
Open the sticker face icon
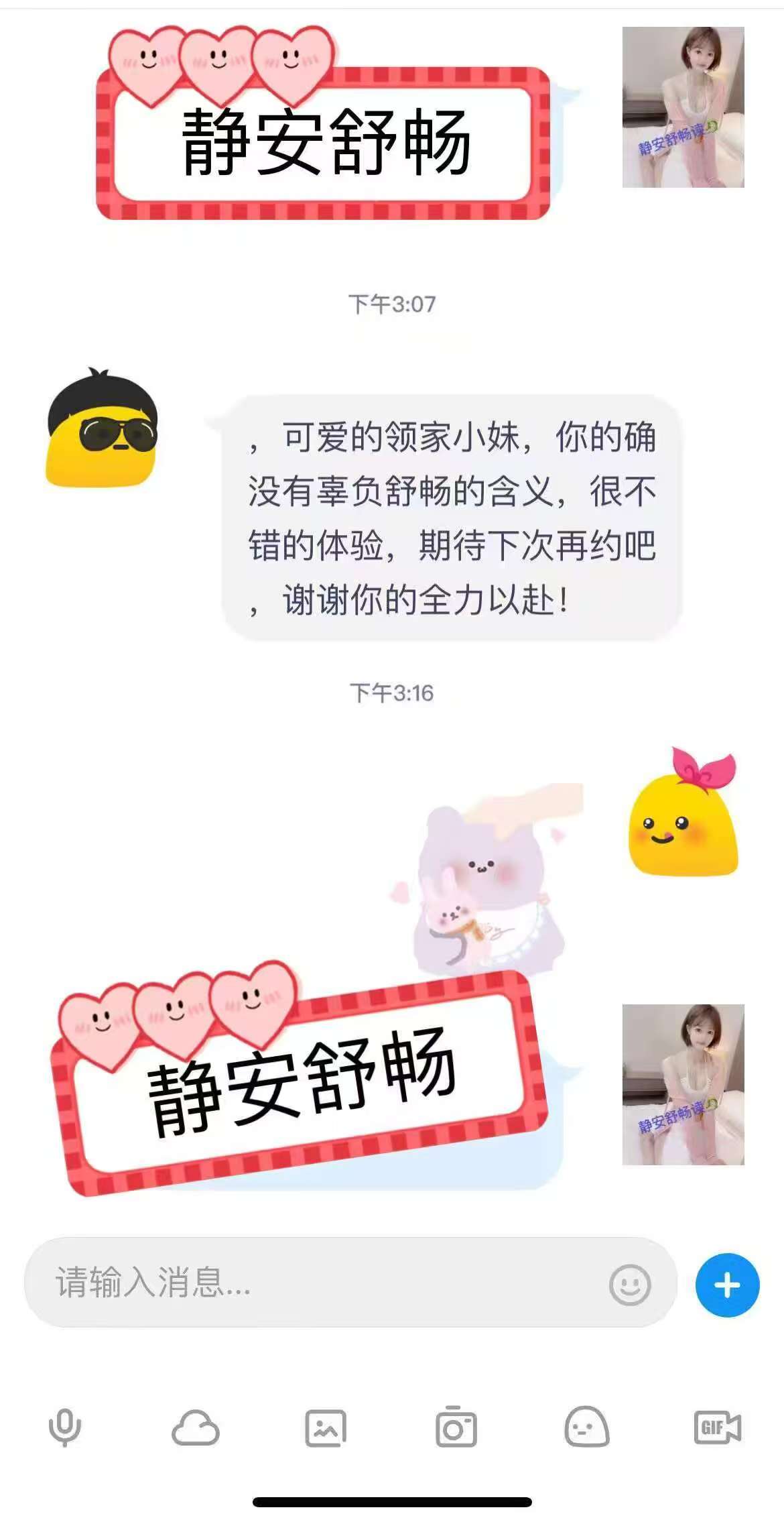586,1428
